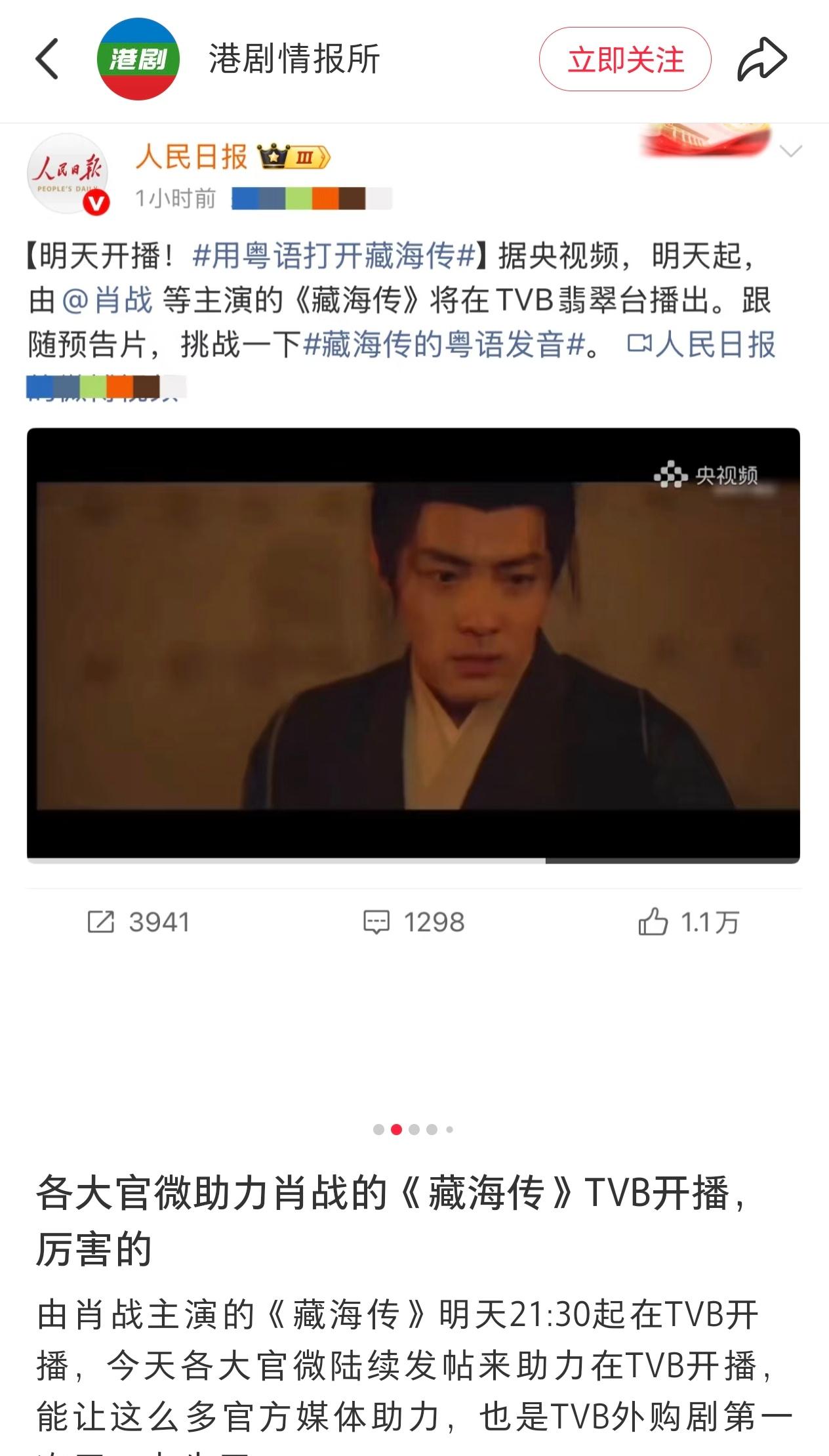Screen dimensions: 829x1456
Task: Go back using the top-left arrow
Action: pos(47,59)
